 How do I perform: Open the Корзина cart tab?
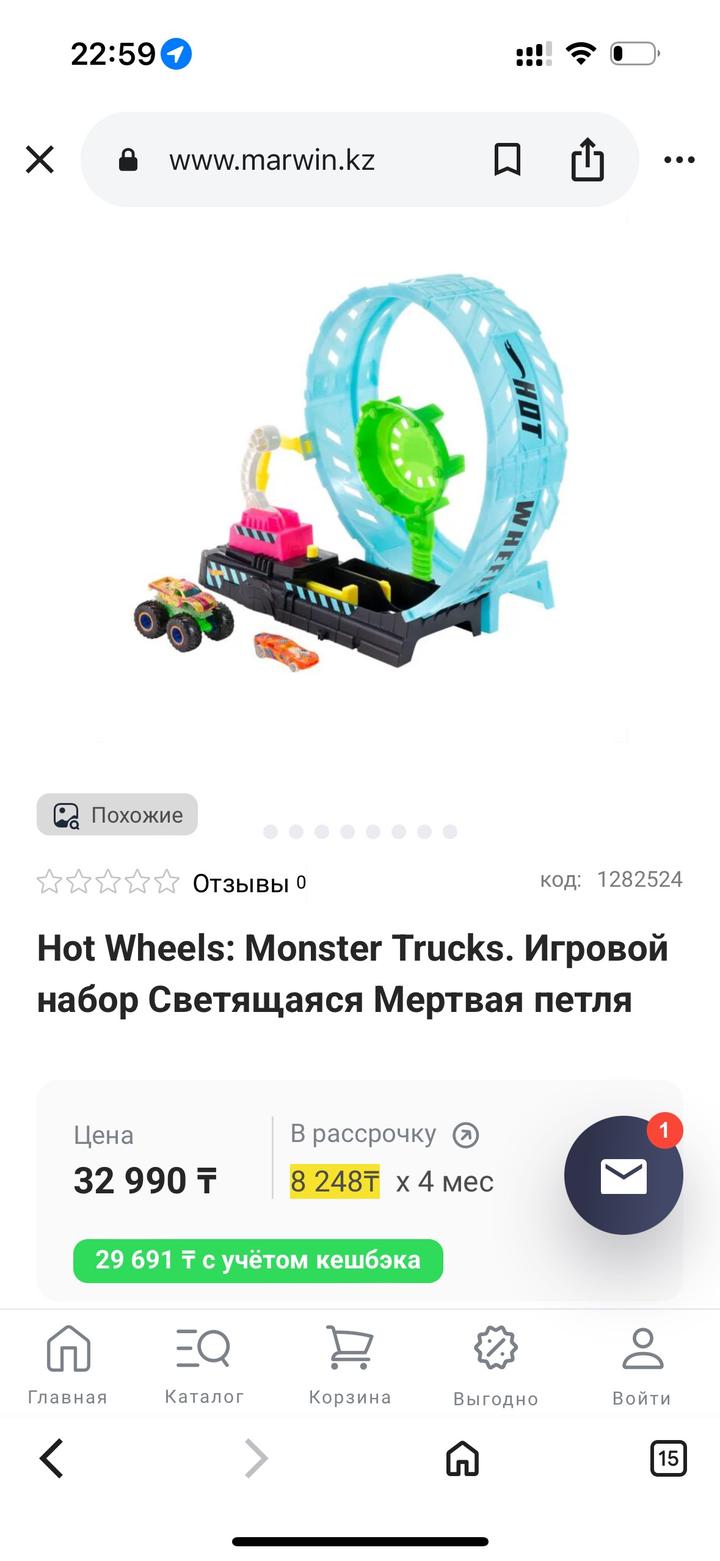350,1365
